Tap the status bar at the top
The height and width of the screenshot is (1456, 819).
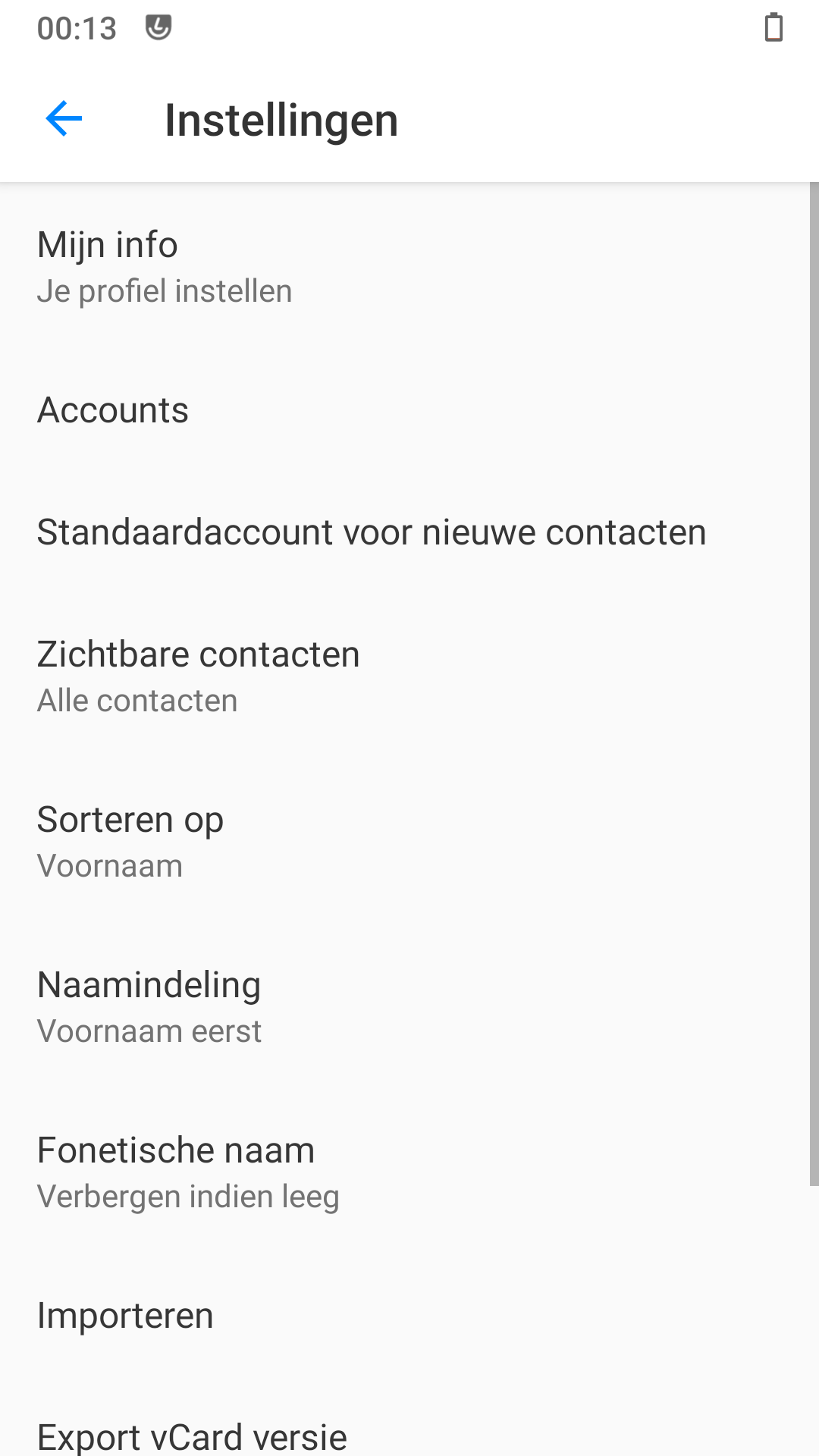(409, 27)
